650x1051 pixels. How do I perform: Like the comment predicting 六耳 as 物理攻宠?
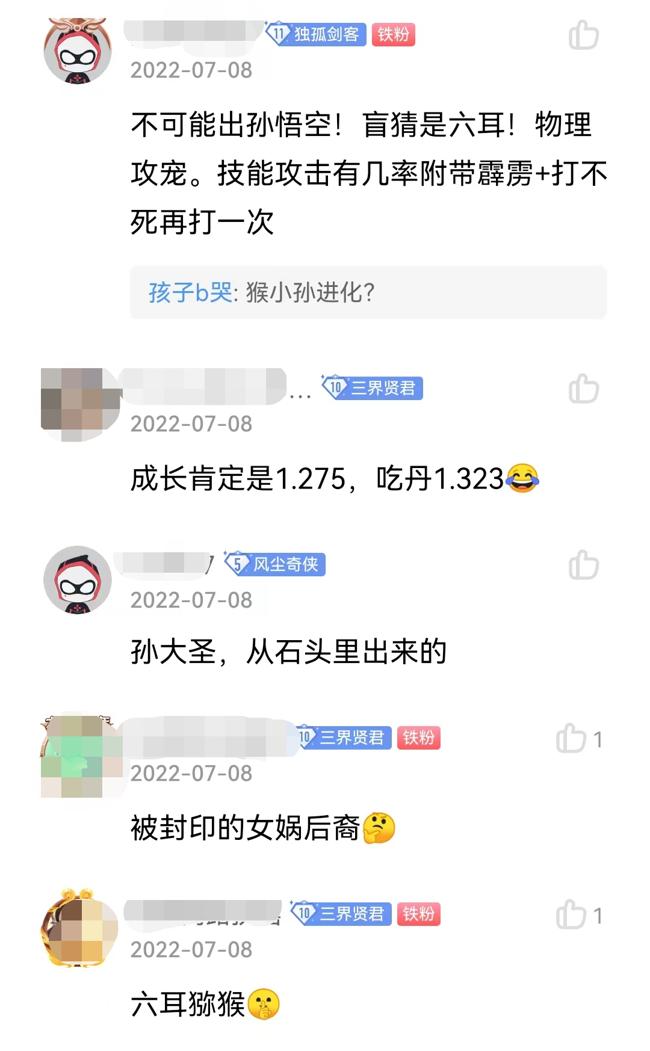tap(583, 36)
